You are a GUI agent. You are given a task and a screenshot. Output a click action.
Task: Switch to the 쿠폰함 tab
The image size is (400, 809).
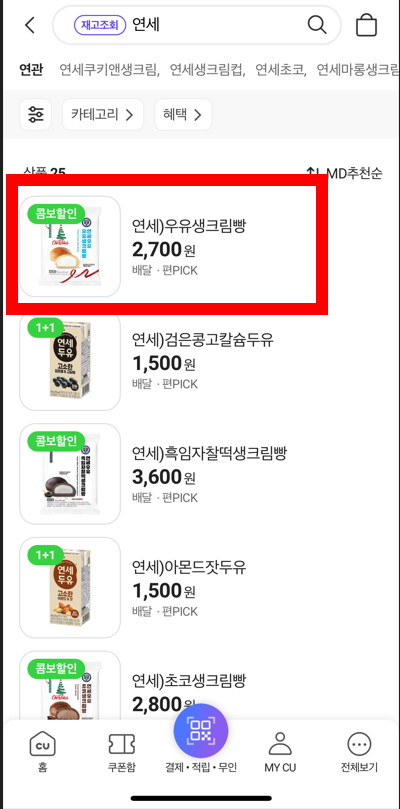click(x=122, y=752)
